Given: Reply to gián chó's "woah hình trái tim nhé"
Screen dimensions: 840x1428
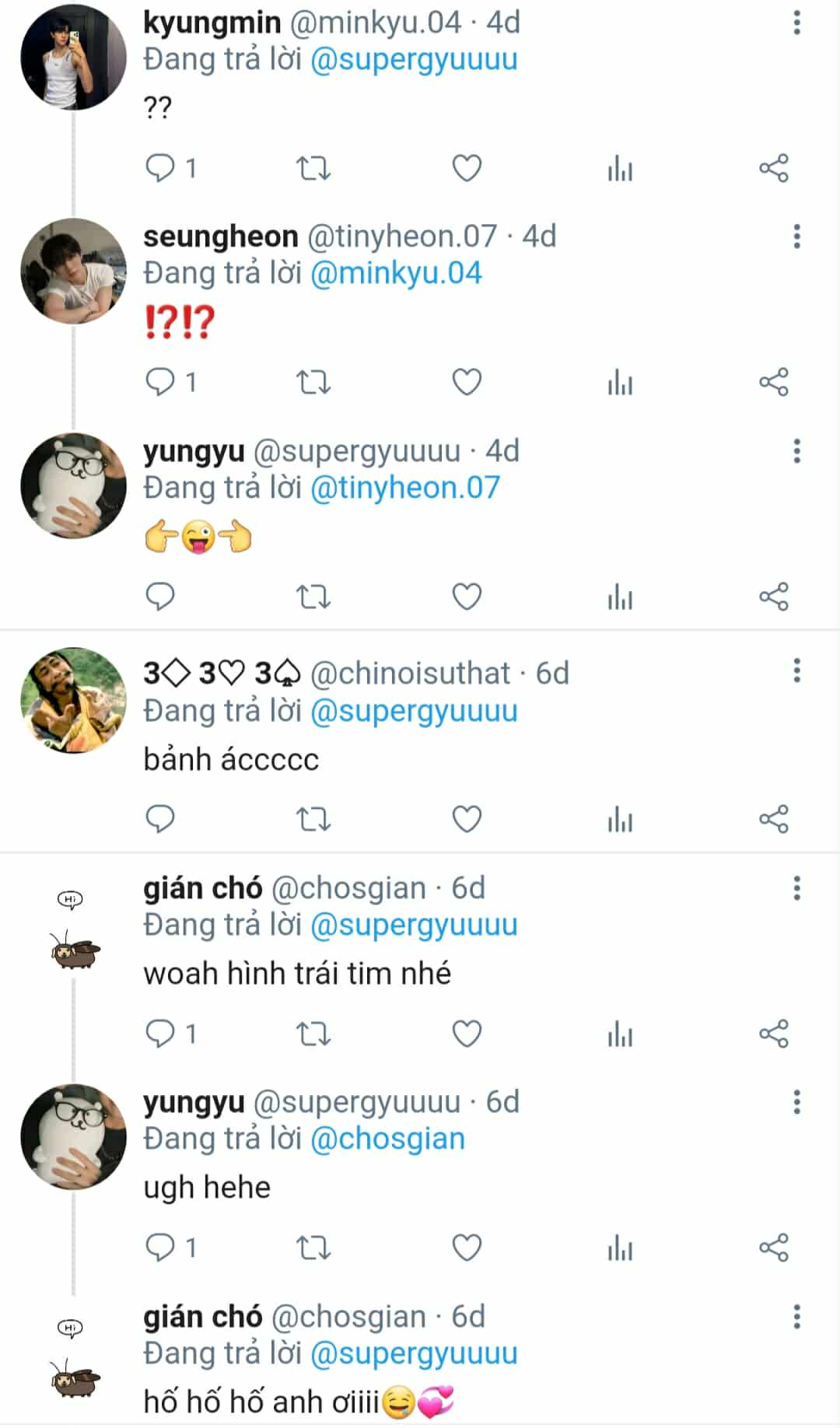Looking at the screenshot, I should click(x=170, y=1034).
